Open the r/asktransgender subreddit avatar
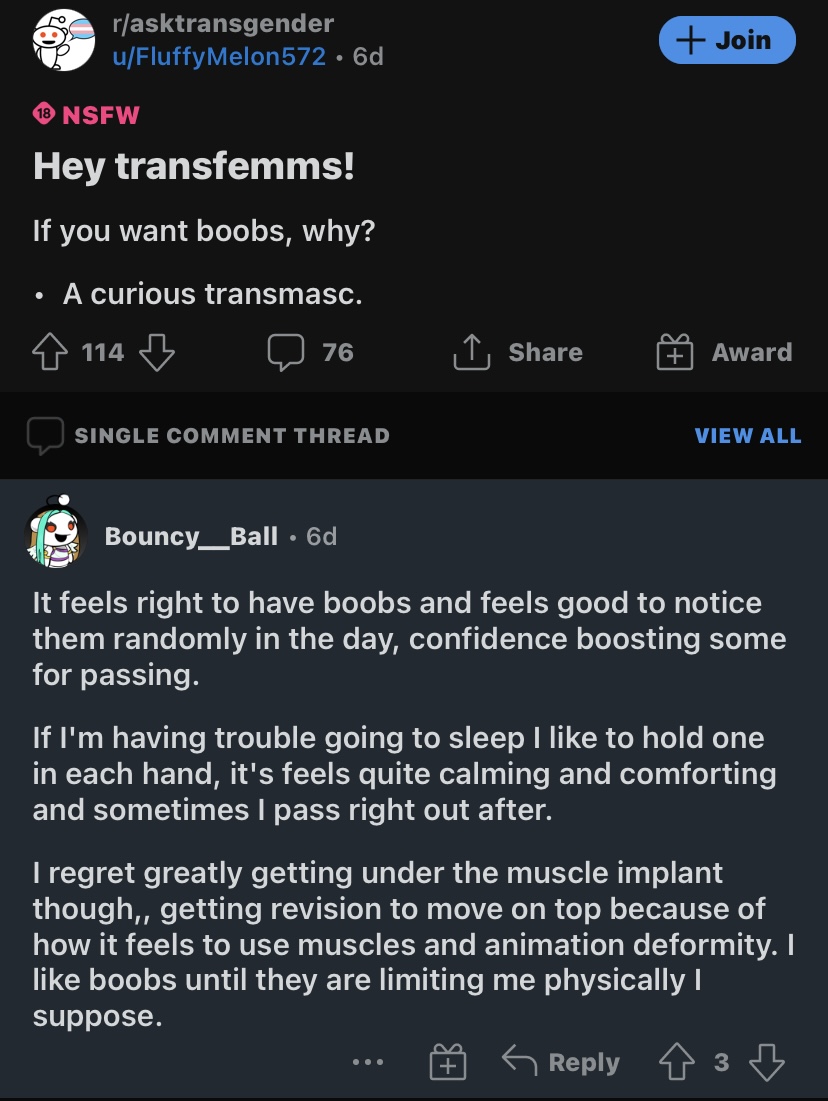The image size is (828, 1101). (x=63, y=41)
